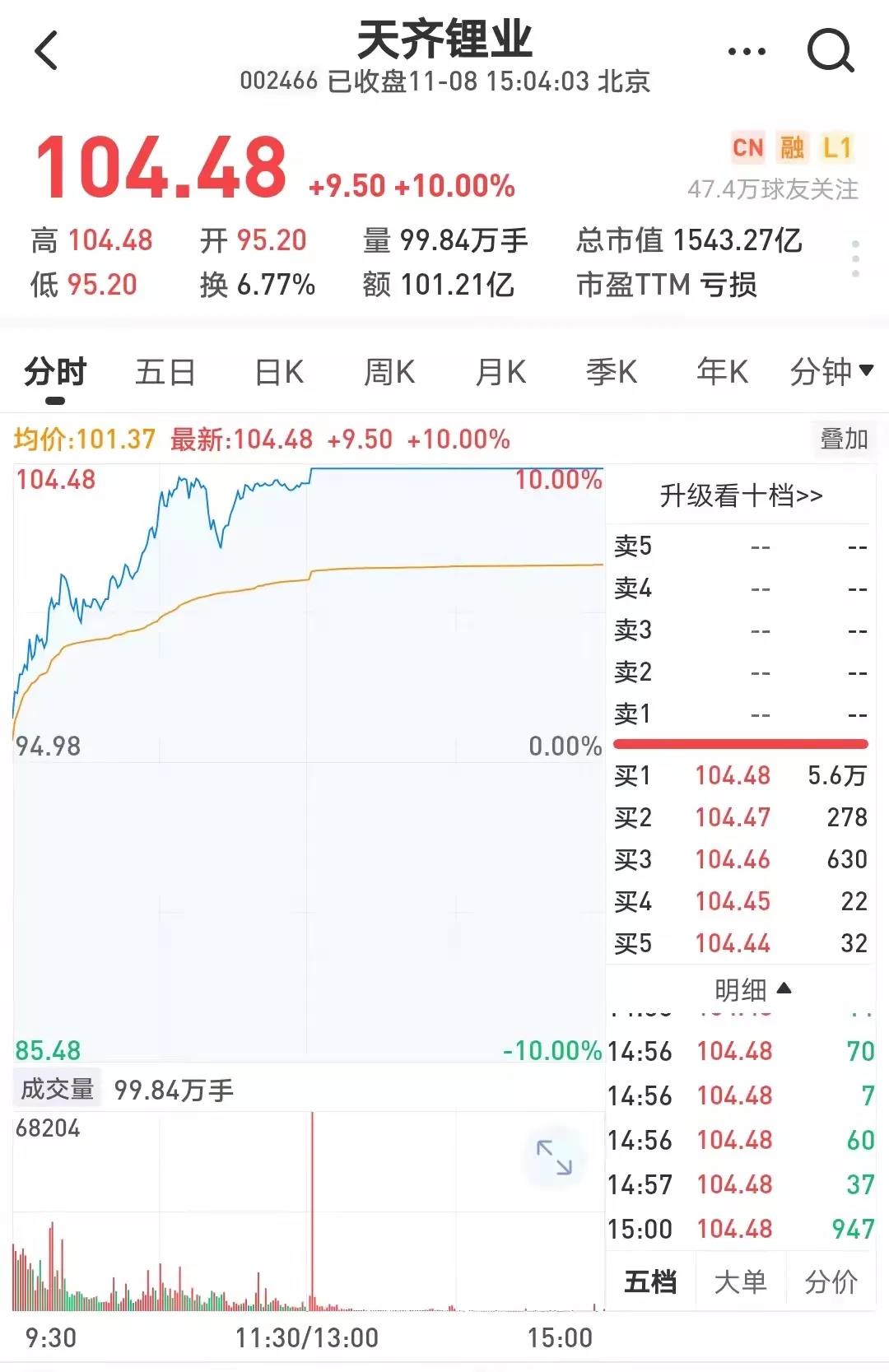Image resolution: width=889 pixels, height=1372 pixels.
Task: Select the 分时 chart tab
Action: pos(55,373)
